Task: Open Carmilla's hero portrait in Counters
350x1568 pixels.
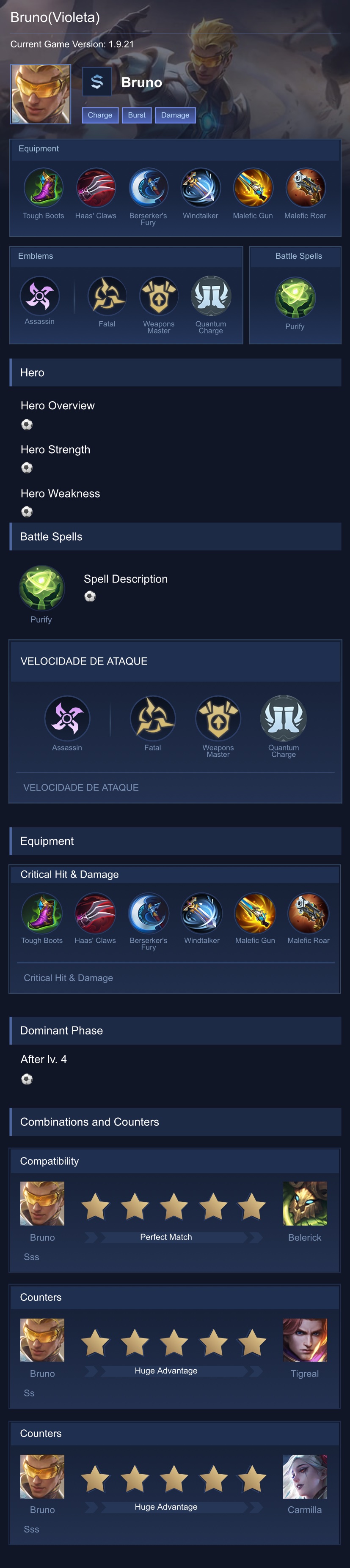Action: (x=305, y=1476)
